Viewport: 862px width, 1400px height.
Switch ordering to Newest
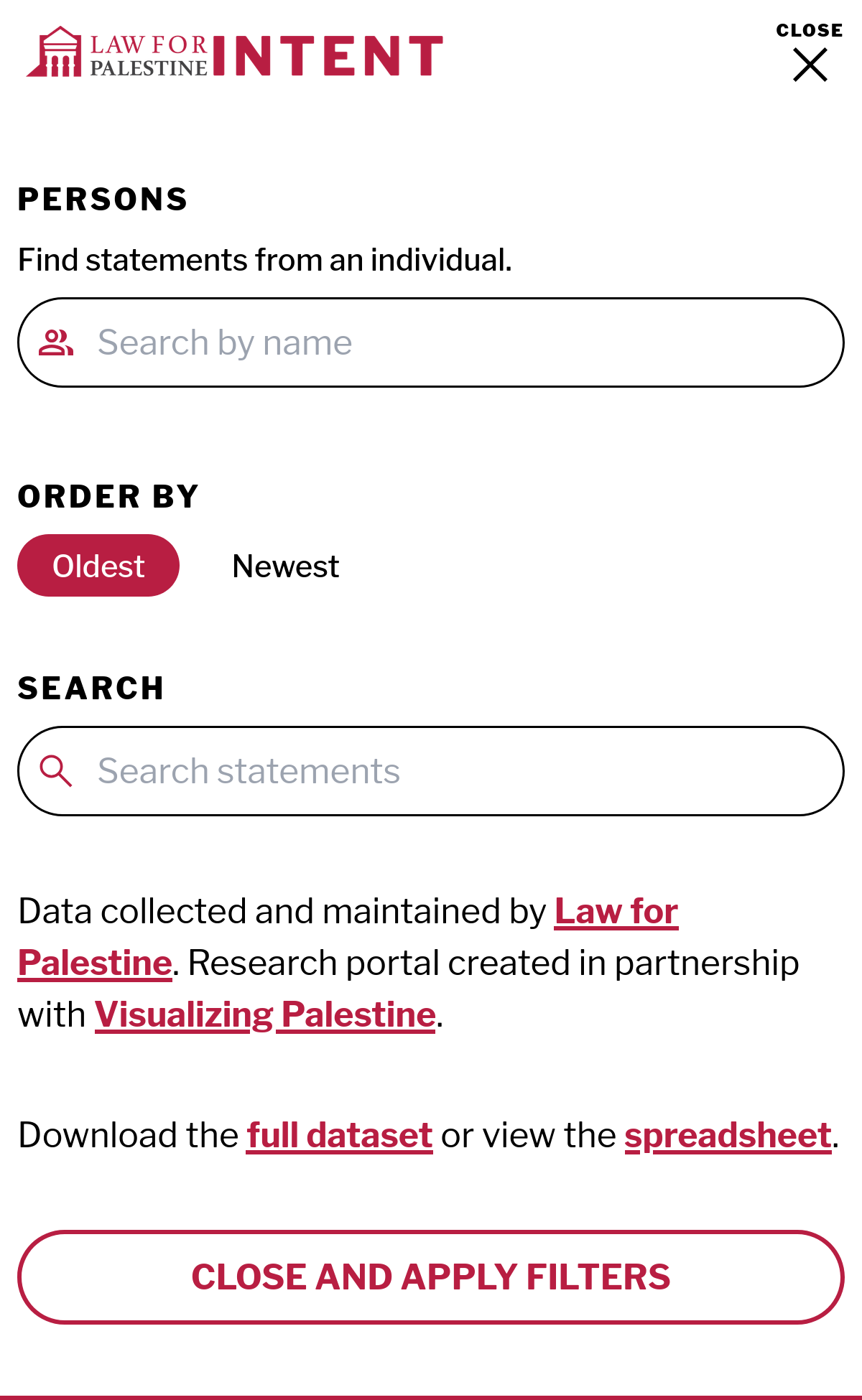point(285,566)
